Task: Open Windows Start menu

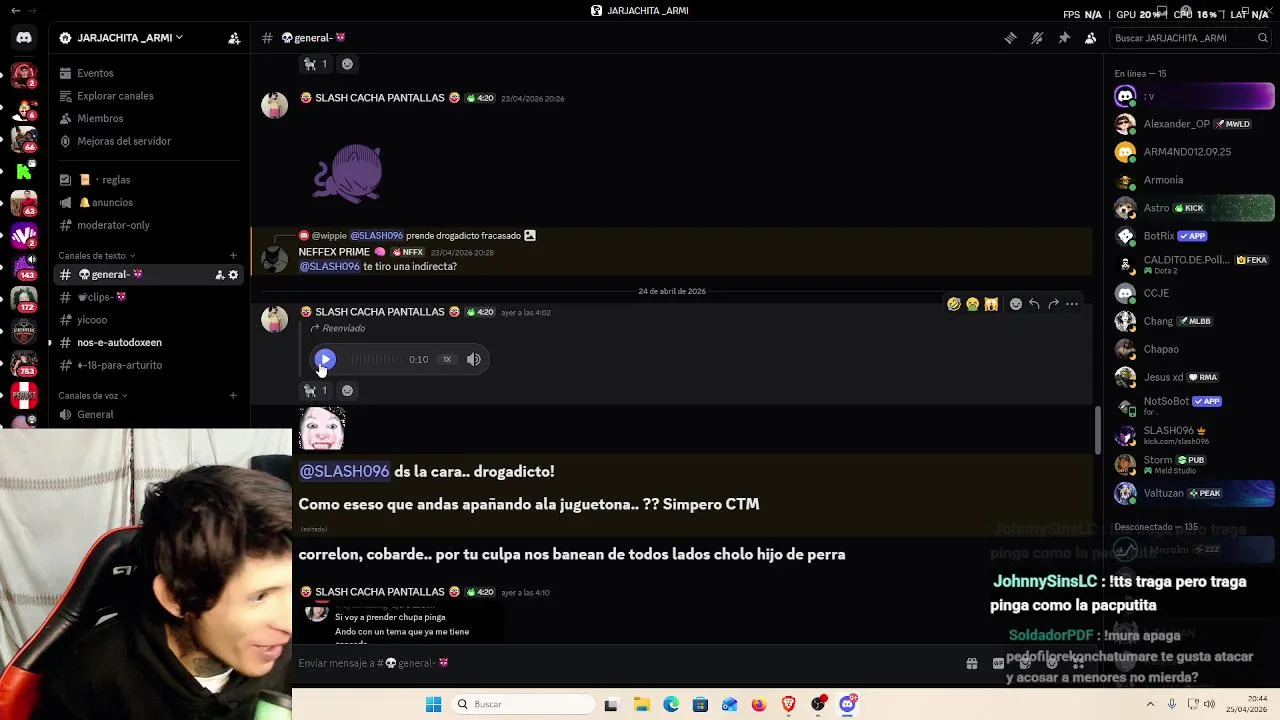Action: [433, 704]
